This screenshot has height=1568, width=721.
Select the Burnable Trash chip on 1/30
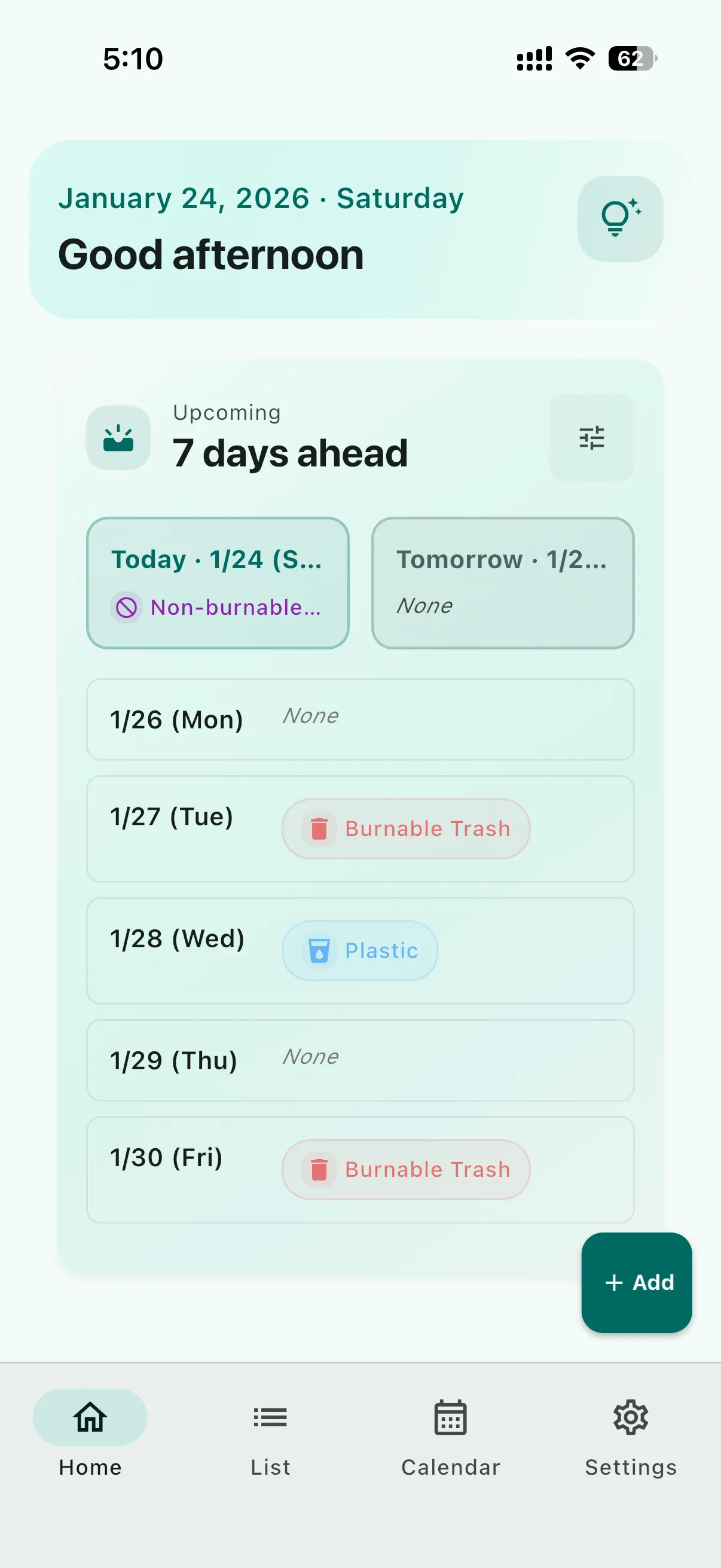406,1169
